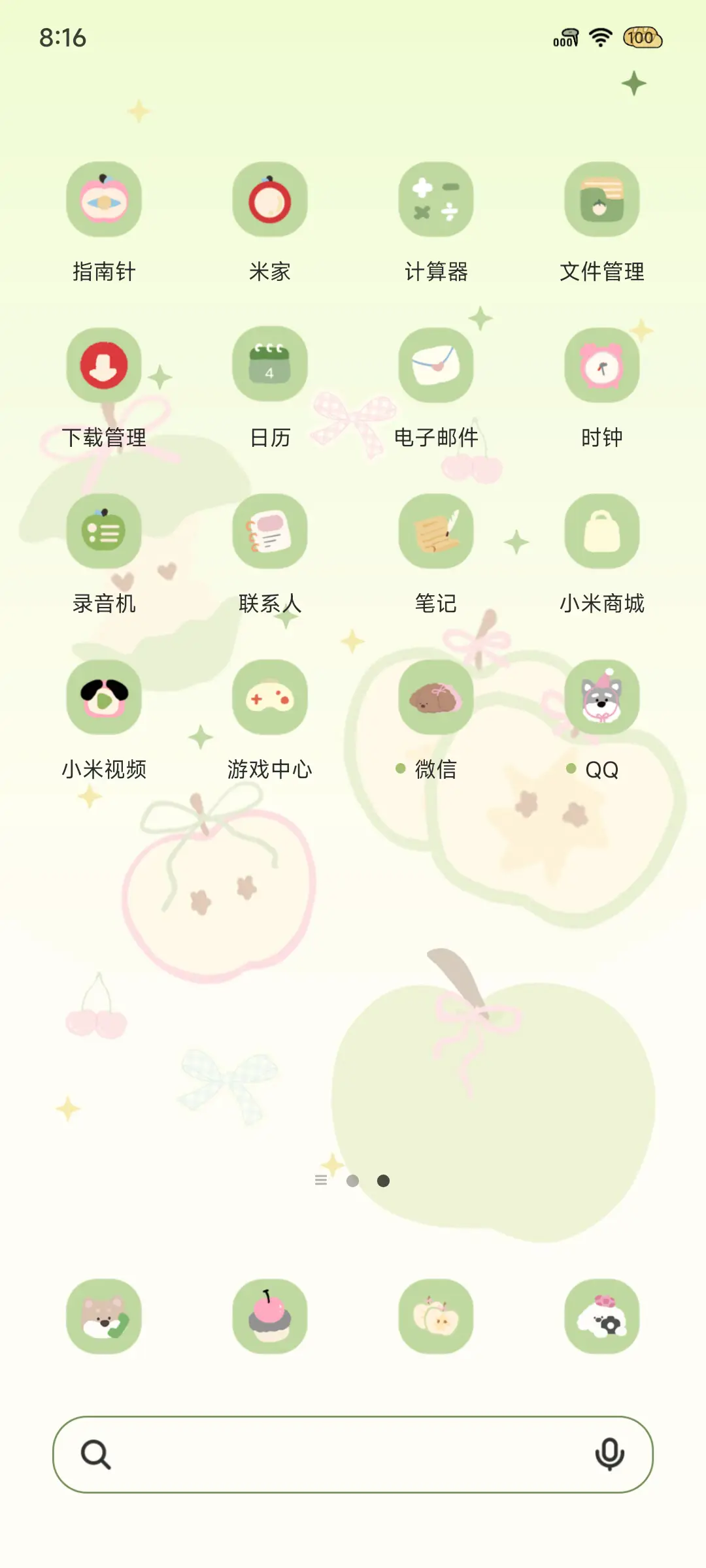Start the 录音机 voice recorder
This screenshot has height=1568, width=706.
(103, 531)
